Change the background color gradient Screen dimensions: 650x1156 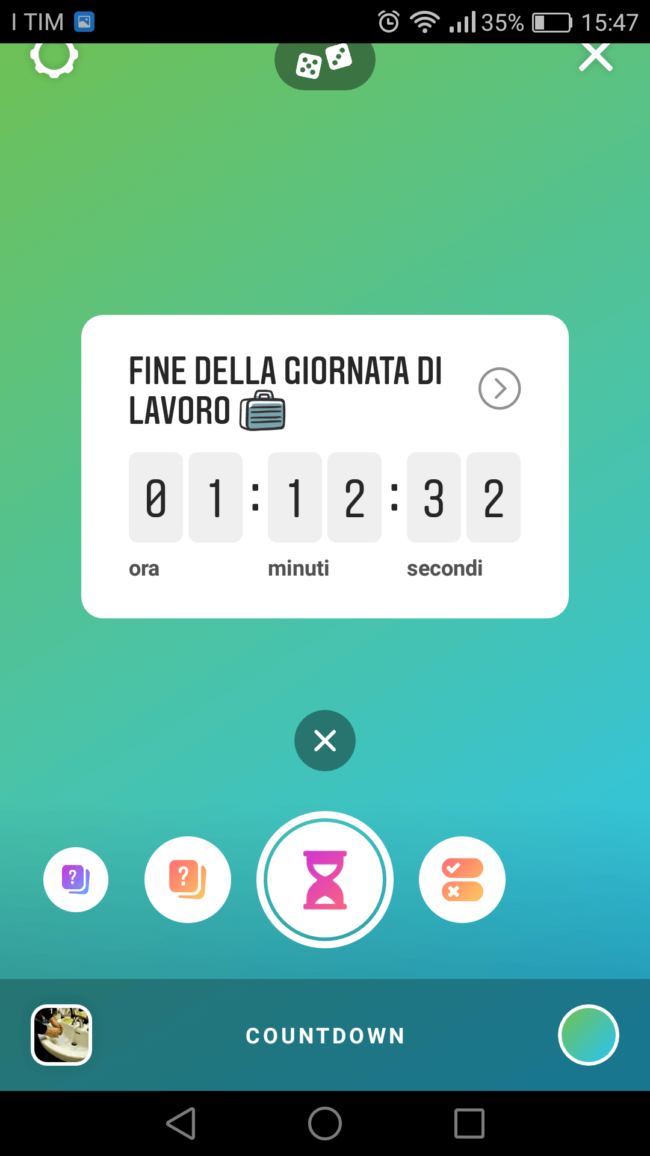pos(588,1035)
